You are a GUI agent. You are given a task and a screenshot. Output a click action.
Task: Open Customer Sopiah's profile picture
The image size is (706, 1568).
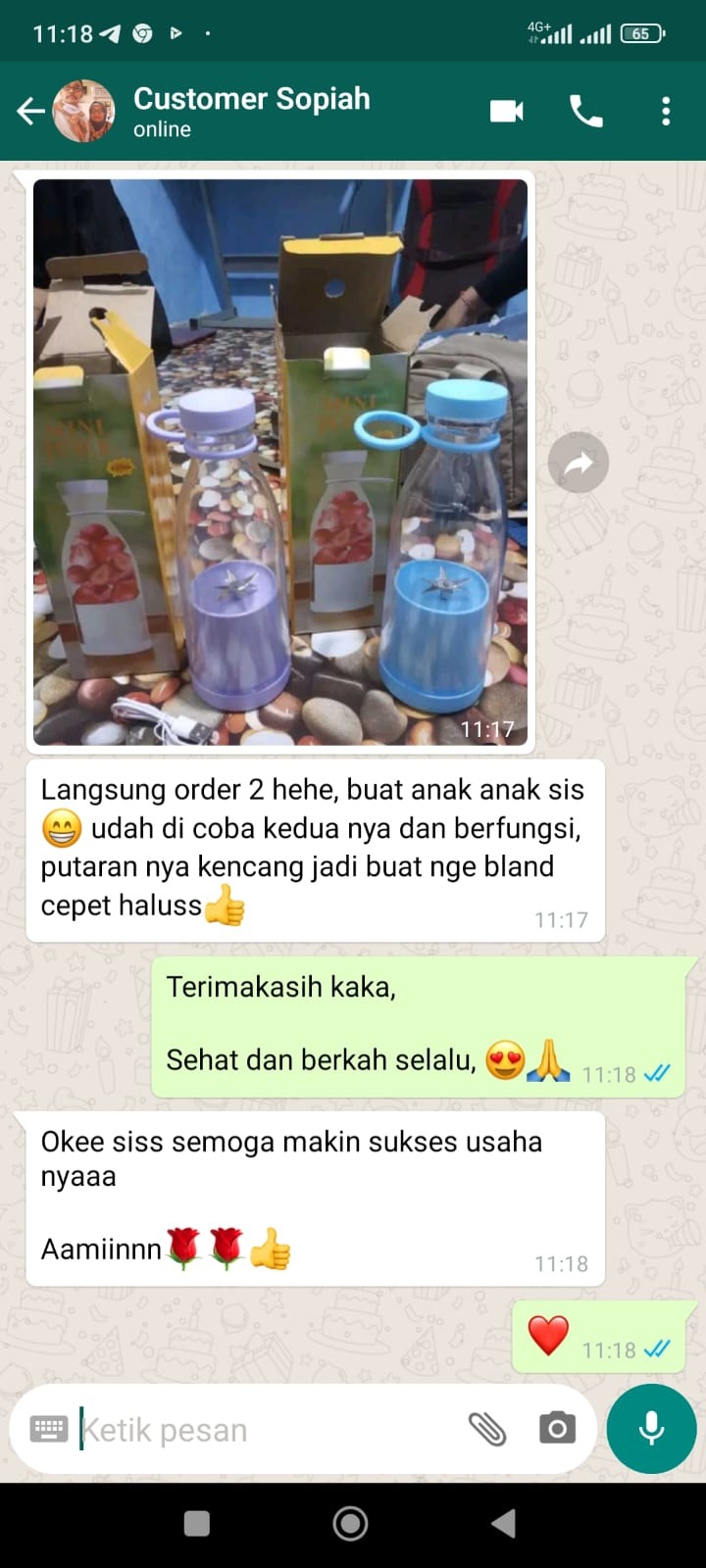[x=83, y=112]
